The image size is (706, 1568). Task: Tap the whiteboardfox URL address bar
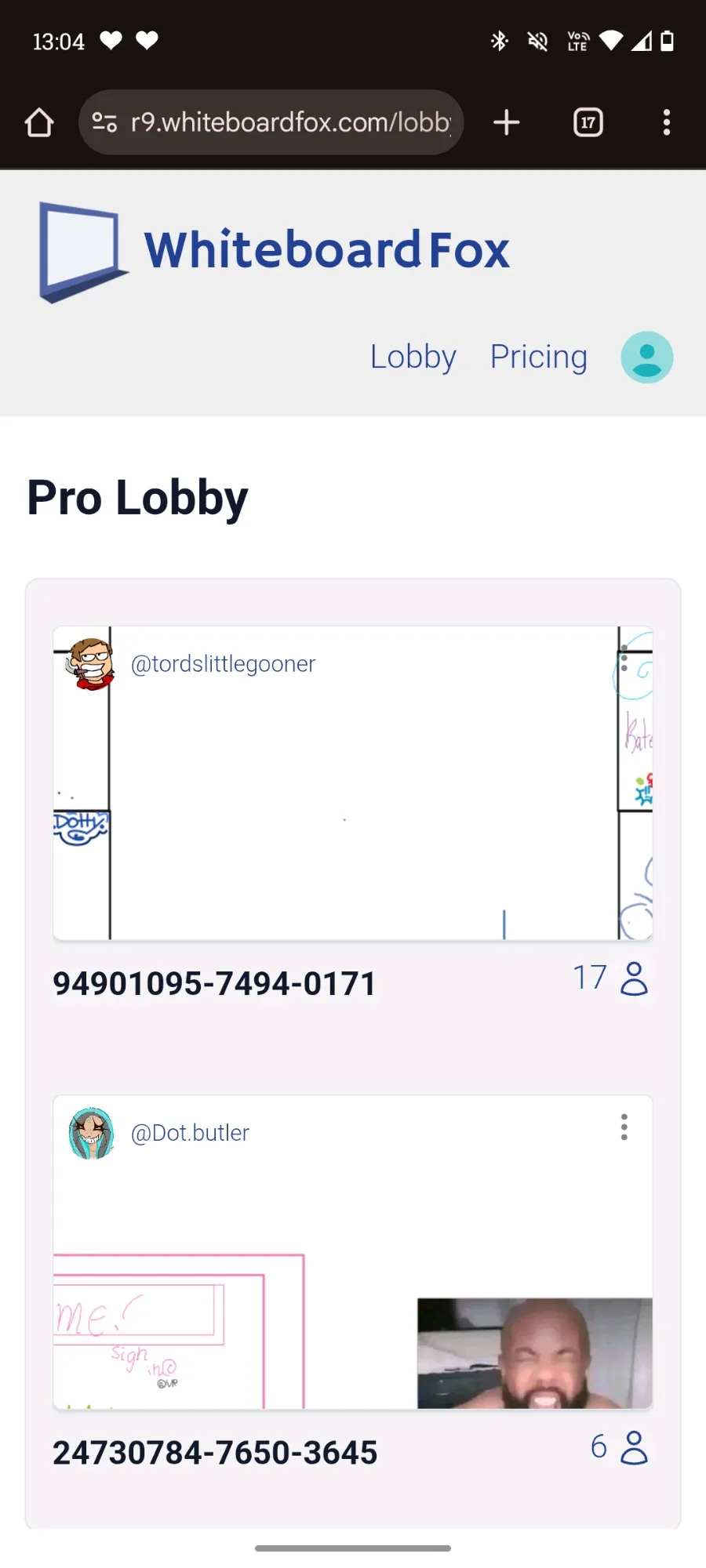point(271,122)
